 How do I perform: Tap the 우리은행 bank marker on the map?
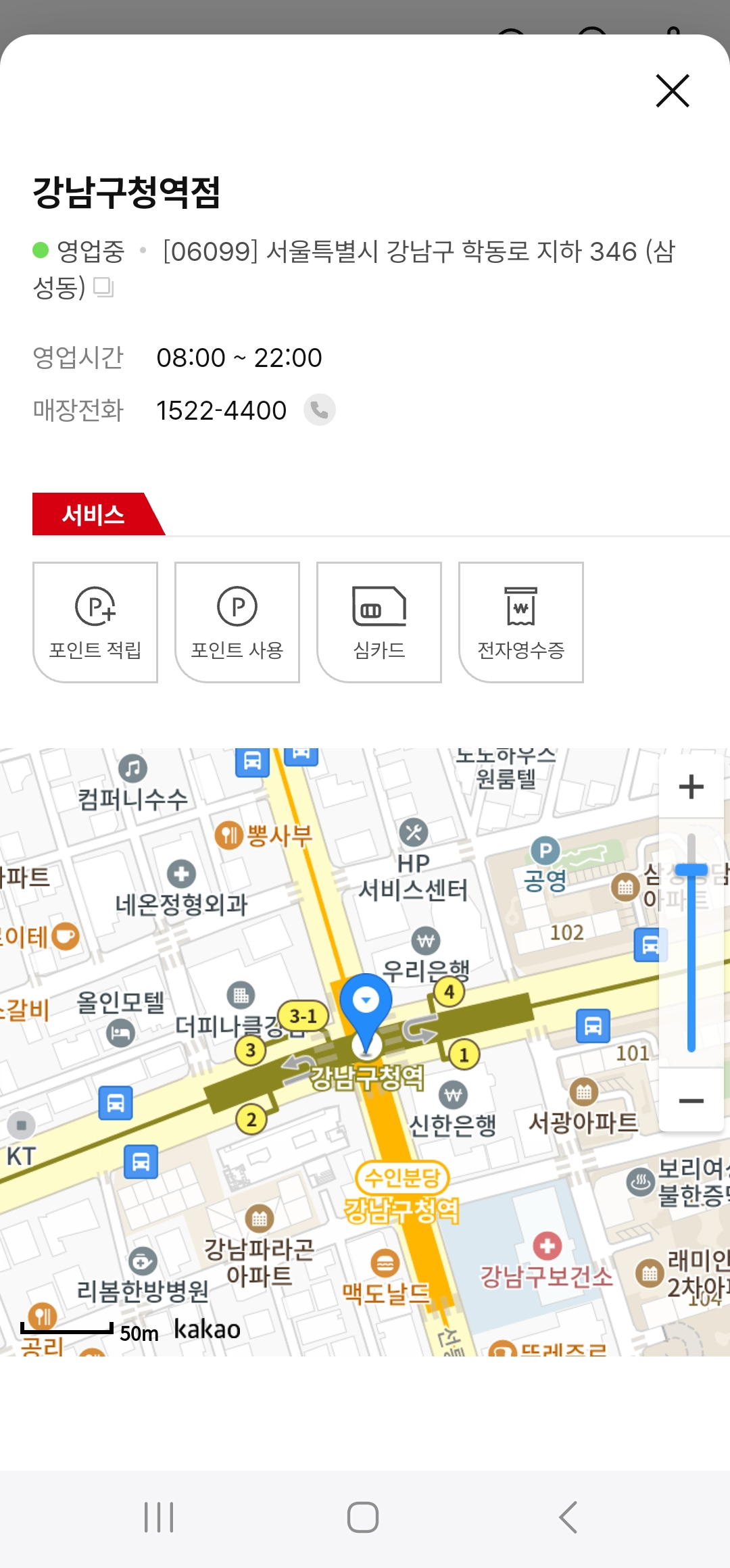pos(423,940)
